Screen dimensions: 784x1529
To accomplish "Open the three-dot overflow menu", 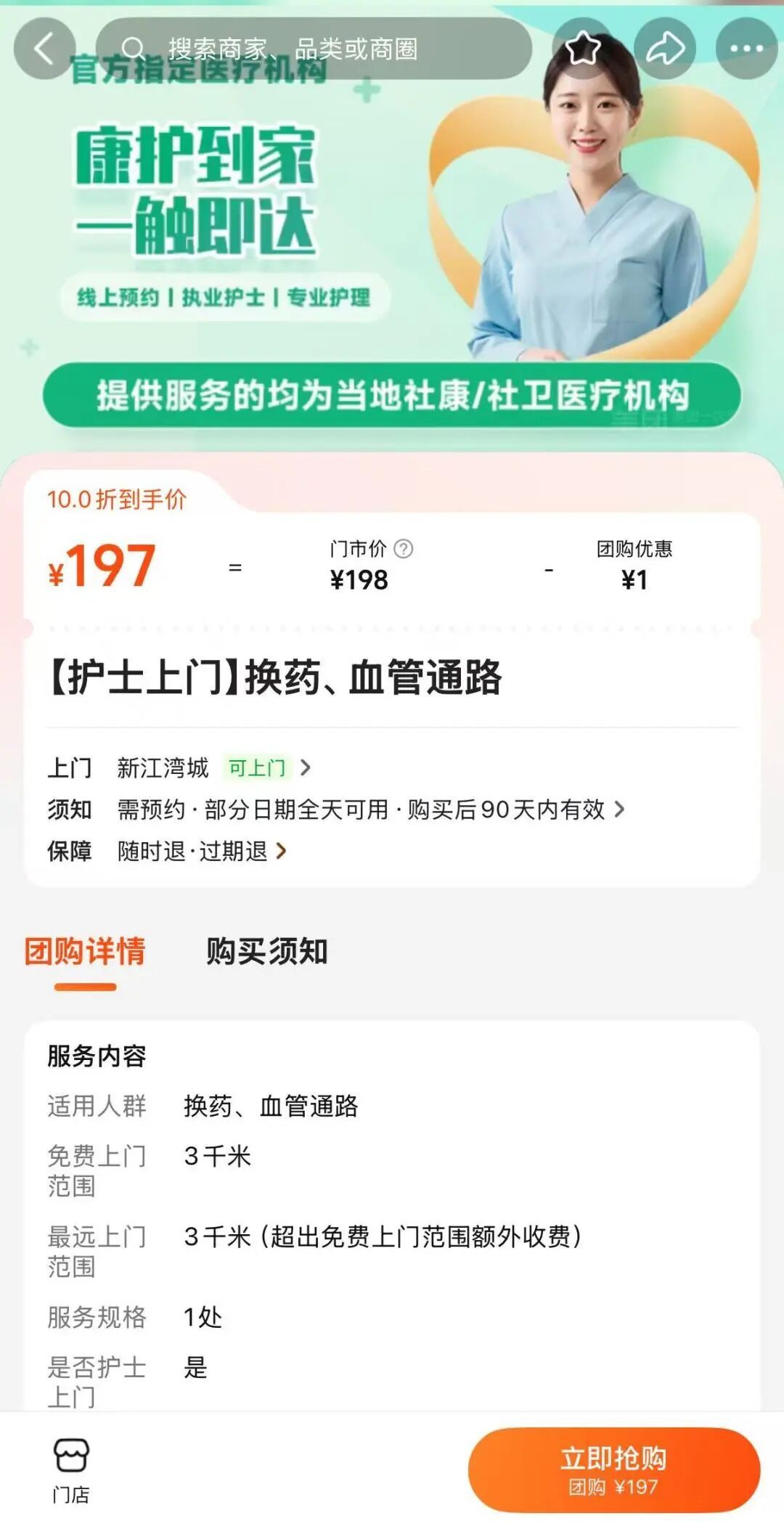I will pos(746,49).
